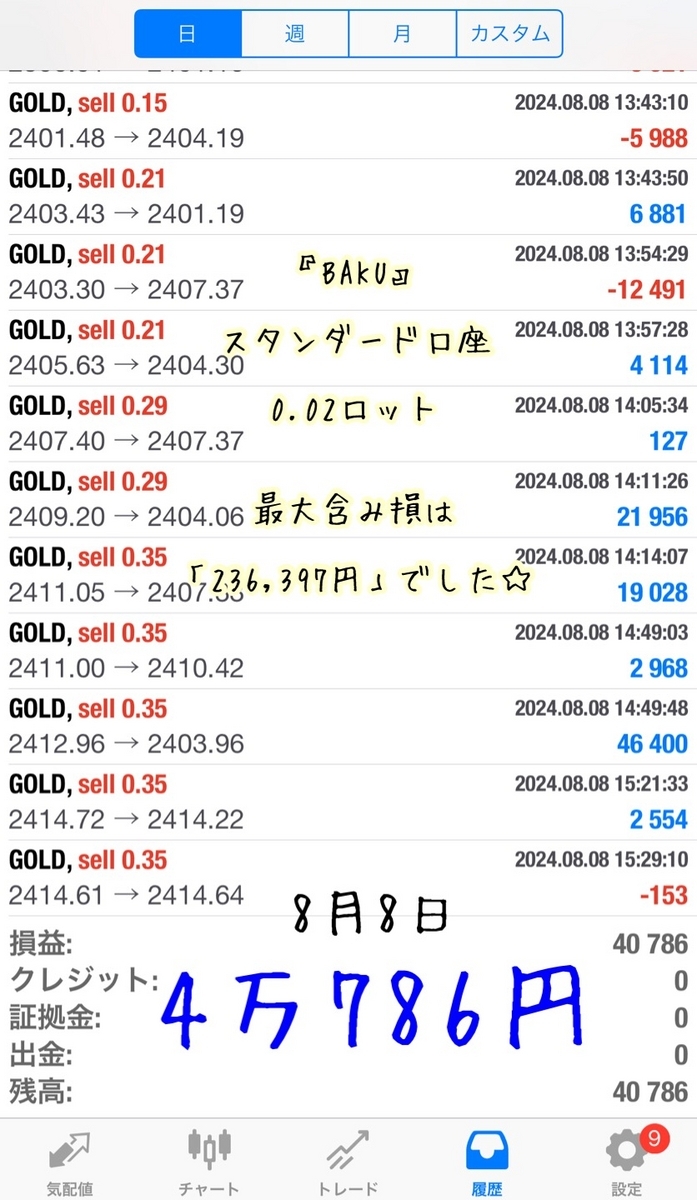
Task: View the GOLD sell 0.29 trade at 14:05:34
Action: (348, 423)
